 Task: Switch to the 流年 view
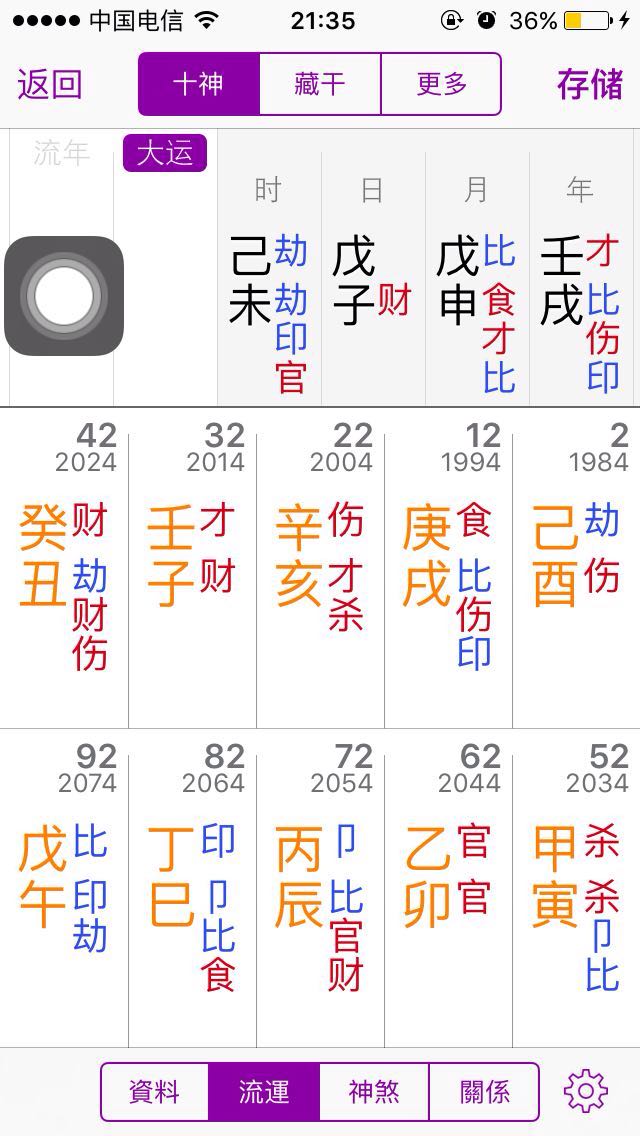61,153
